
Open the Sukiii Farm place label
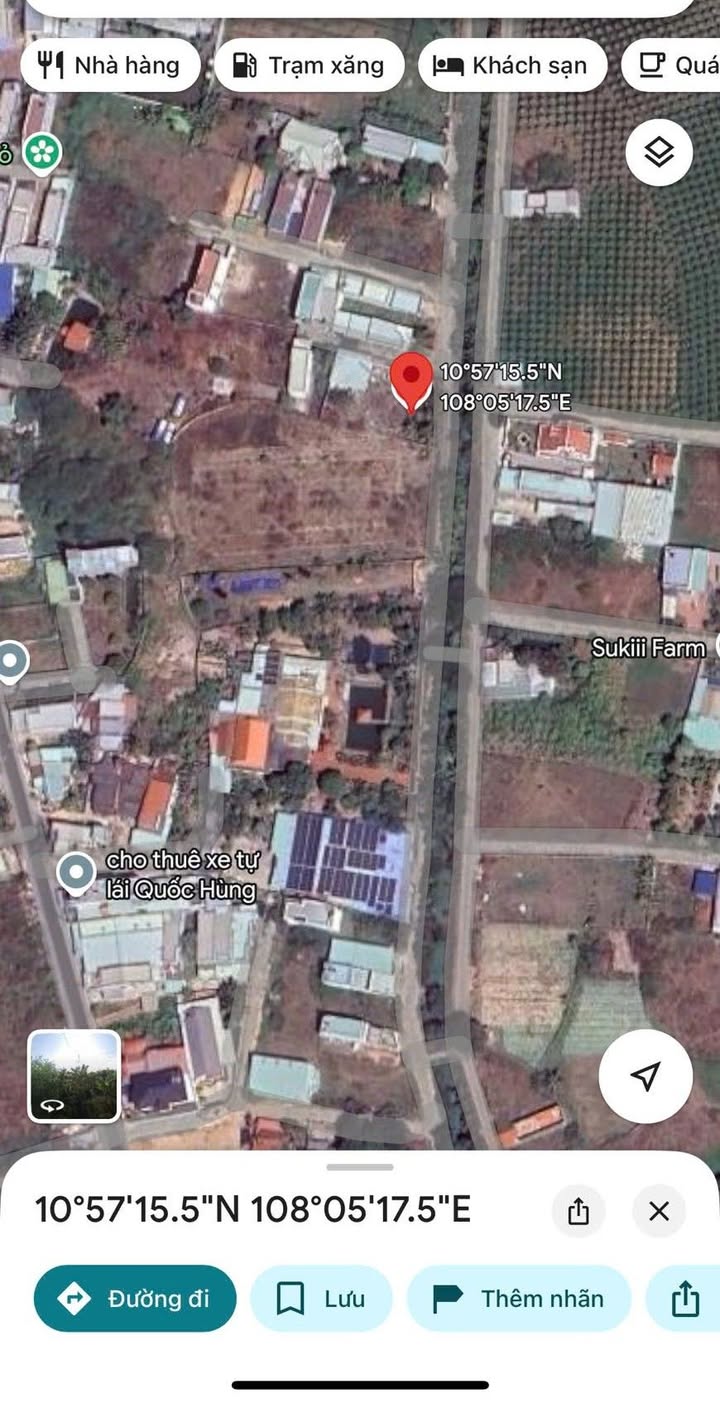[648, 648]
